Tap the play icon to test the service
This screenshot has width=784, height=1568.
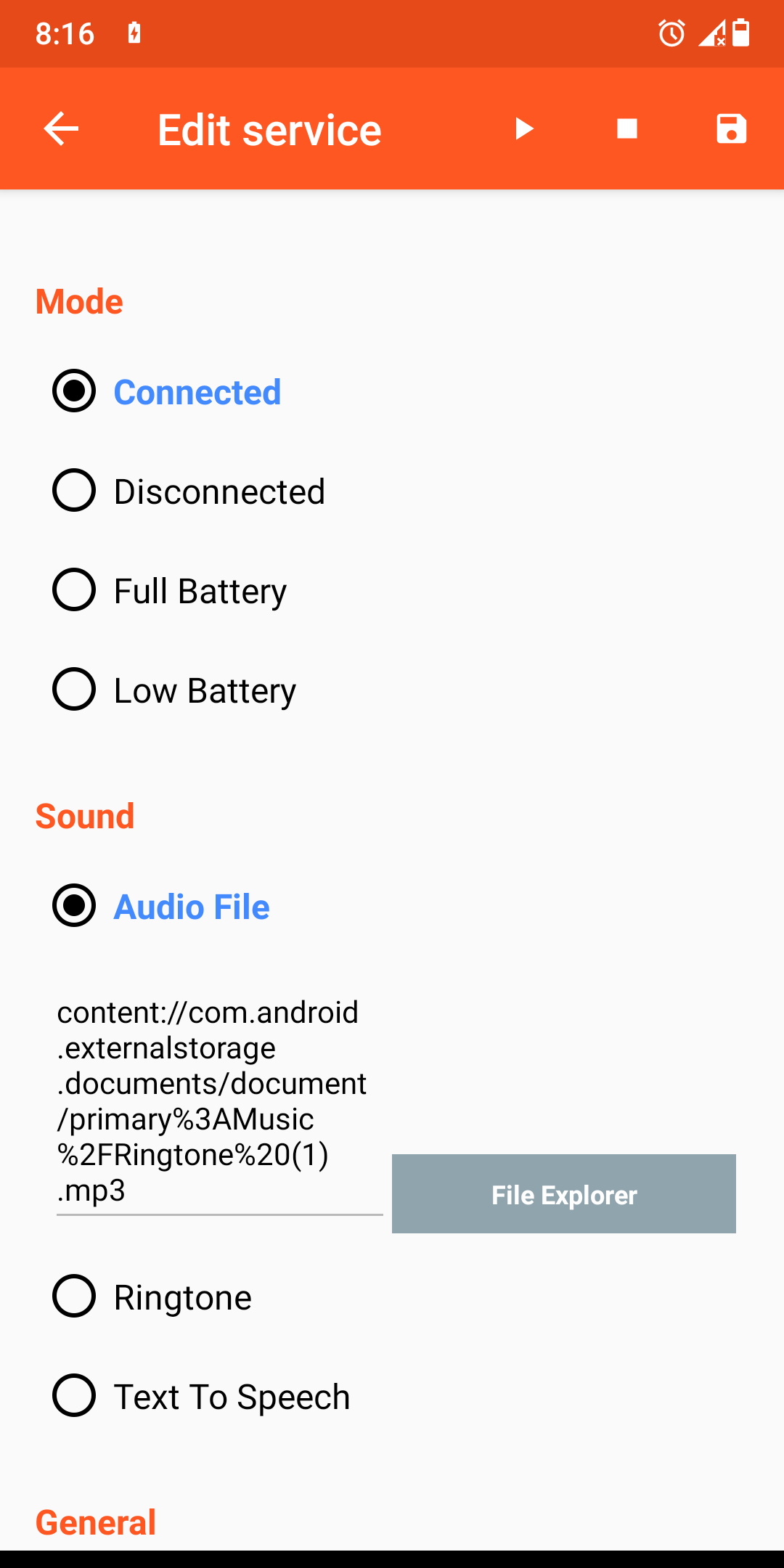coord(524,128)
